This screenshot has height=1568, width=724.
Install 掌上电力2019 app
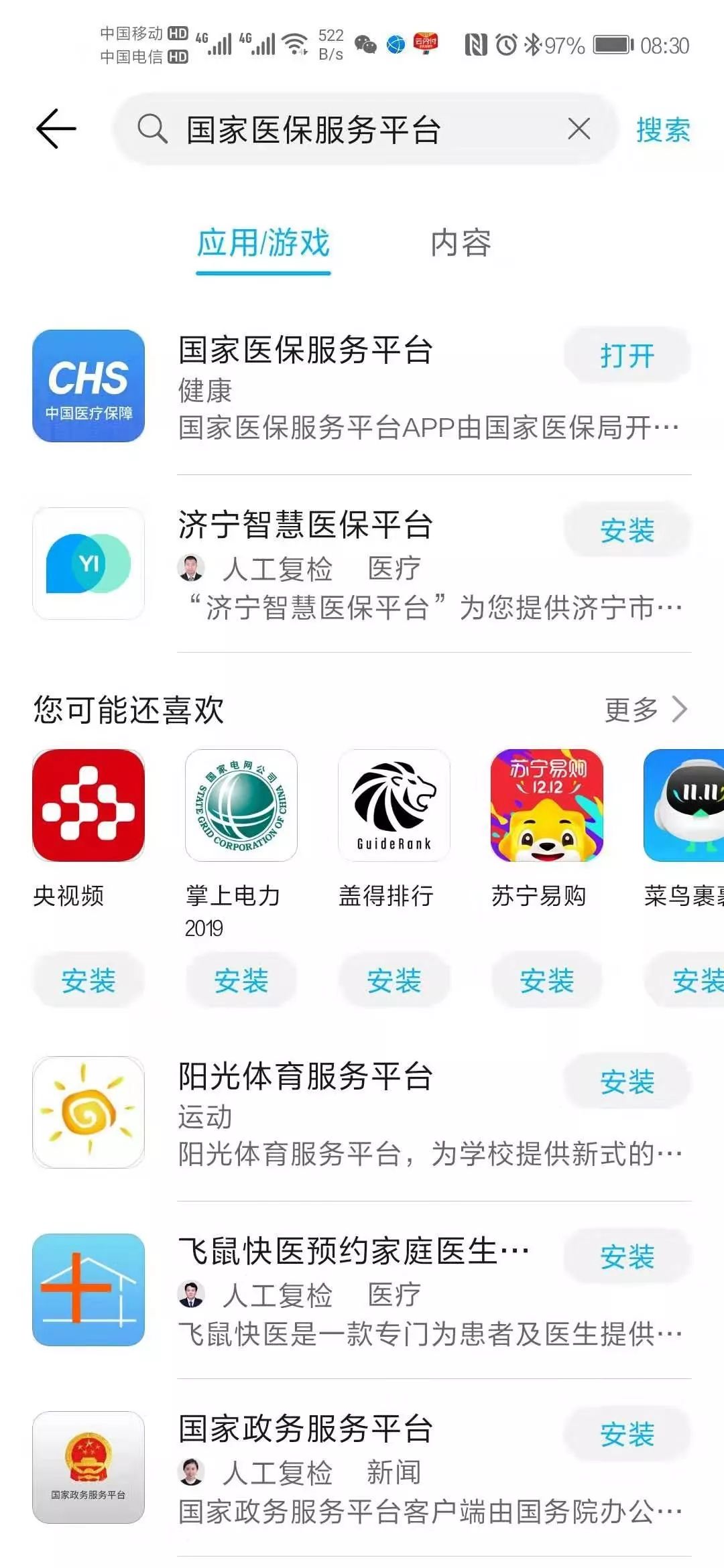pos(241,980)
